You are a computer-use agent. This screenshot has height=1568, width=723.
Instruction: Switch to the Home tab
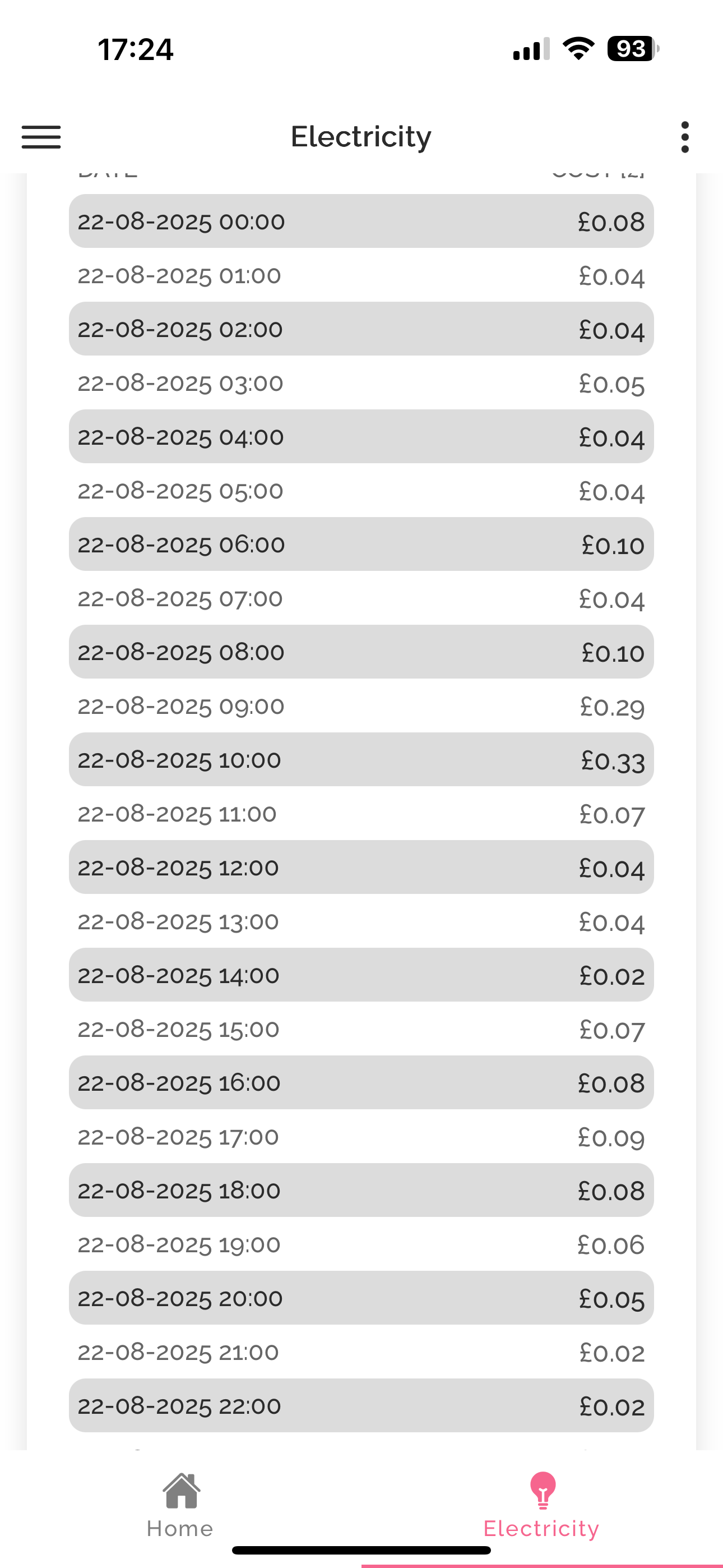180,1505
